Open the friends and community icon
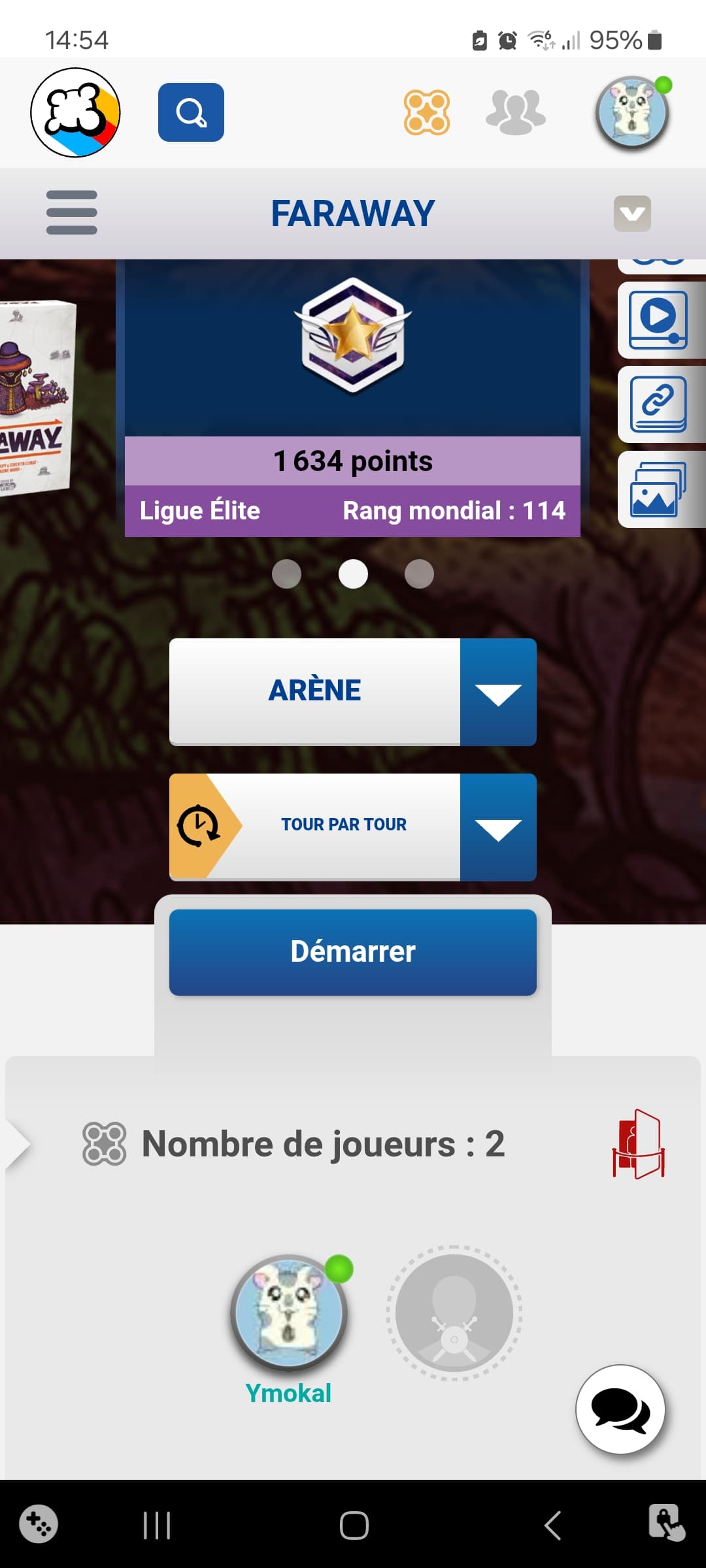706x1568 pixels. point(515,112)
